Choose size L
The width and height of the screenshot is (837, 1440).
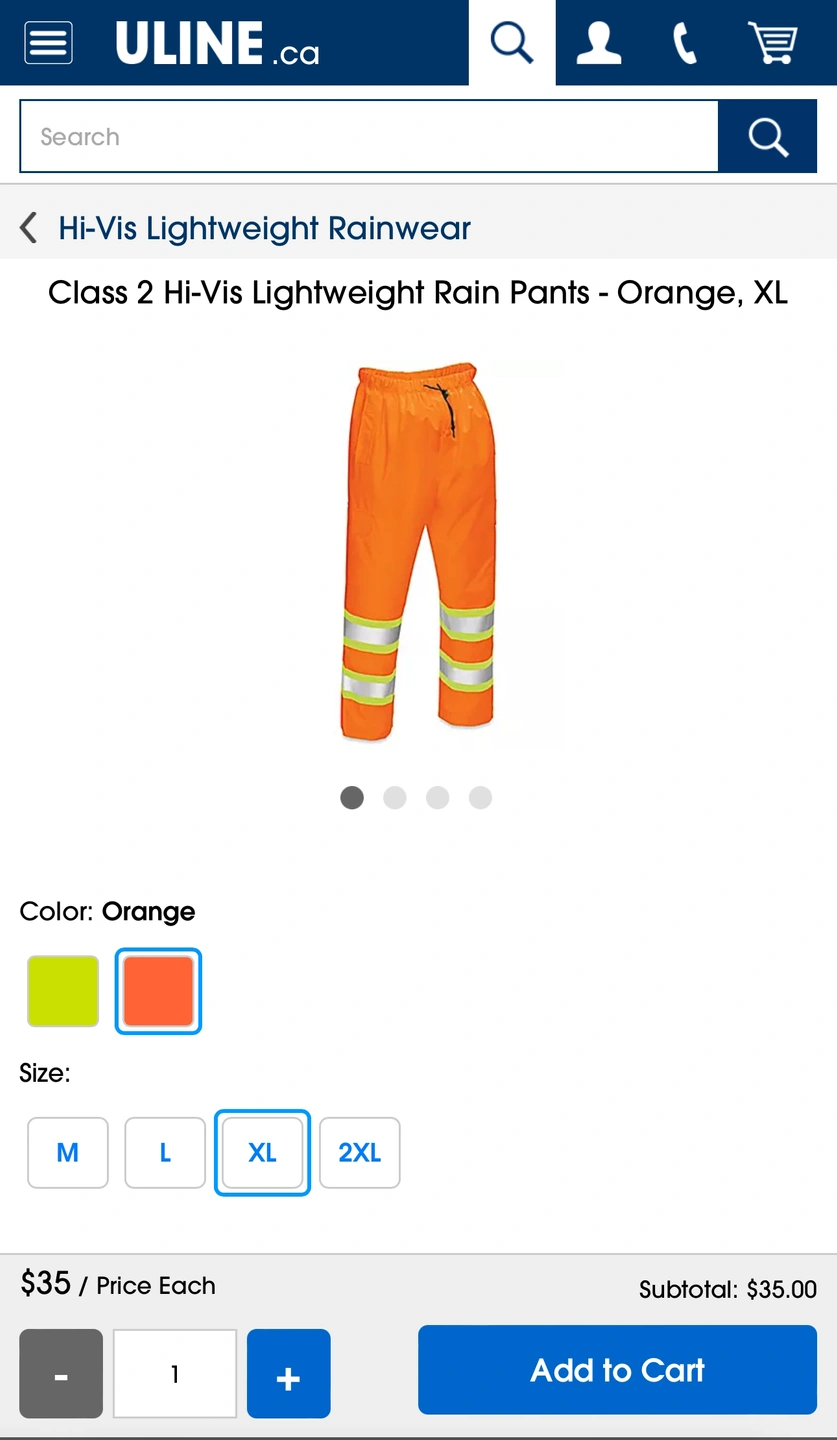click(165, 1153)
